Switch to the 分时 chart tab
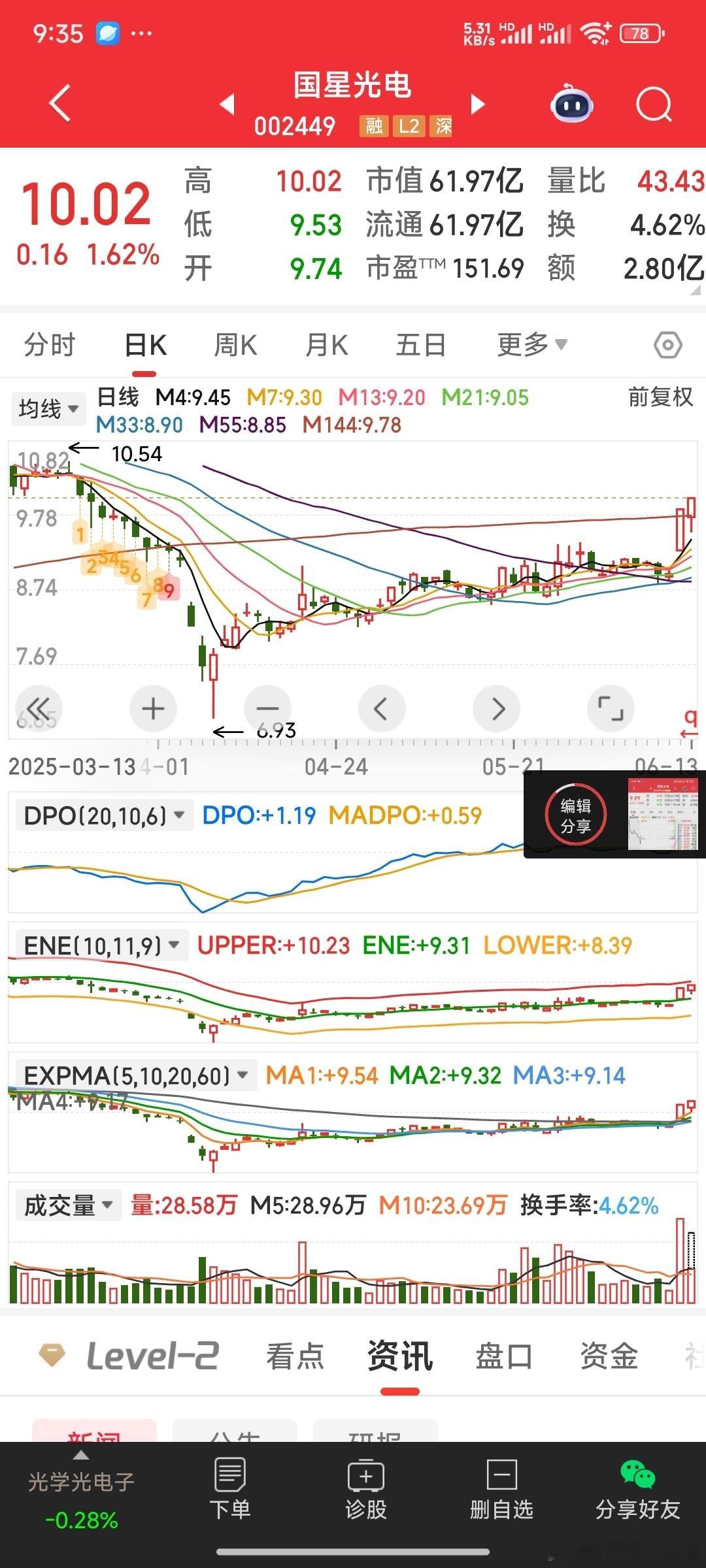 [x=50, y=345]
